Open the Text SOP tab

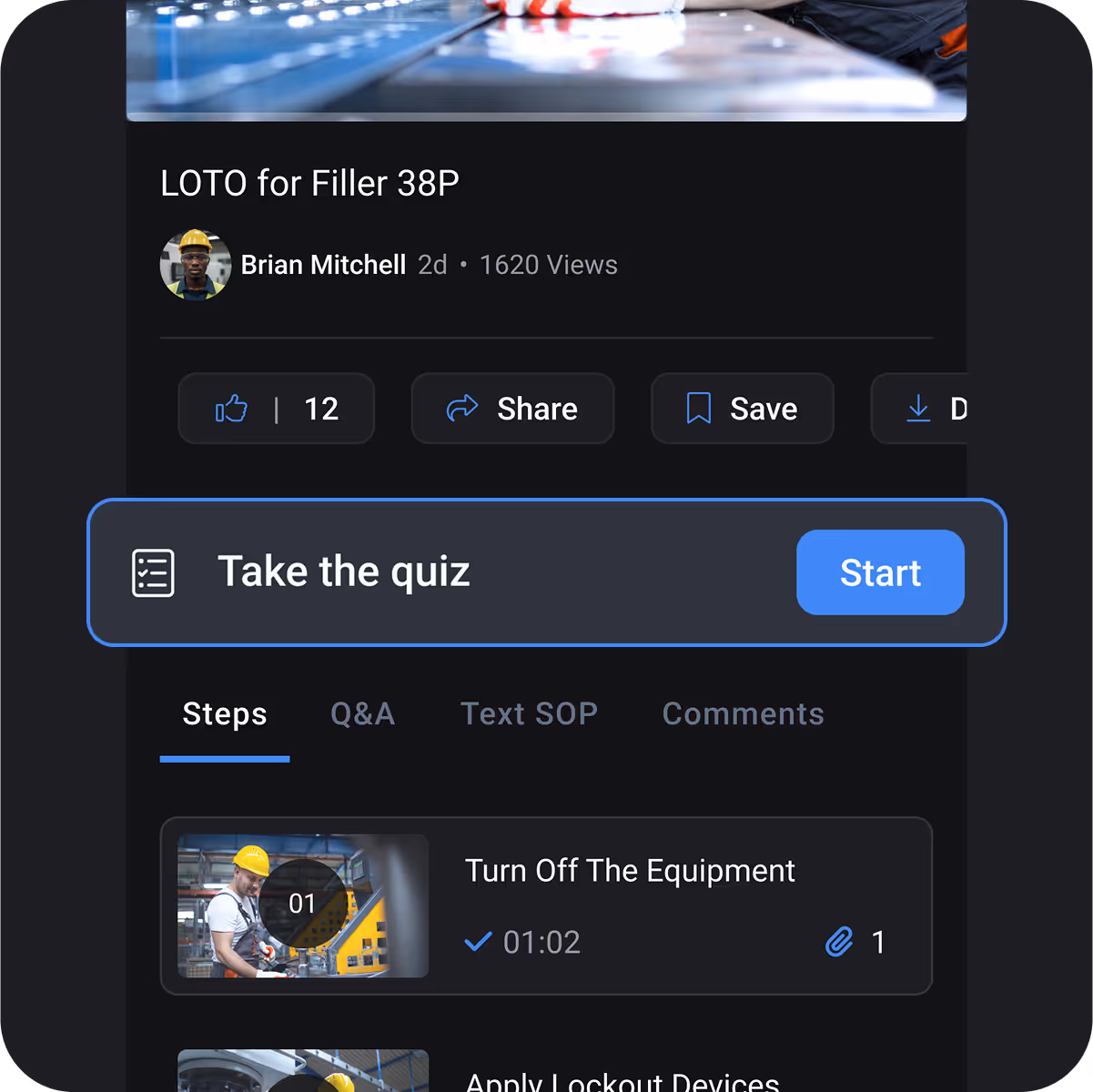pos(529,714)
